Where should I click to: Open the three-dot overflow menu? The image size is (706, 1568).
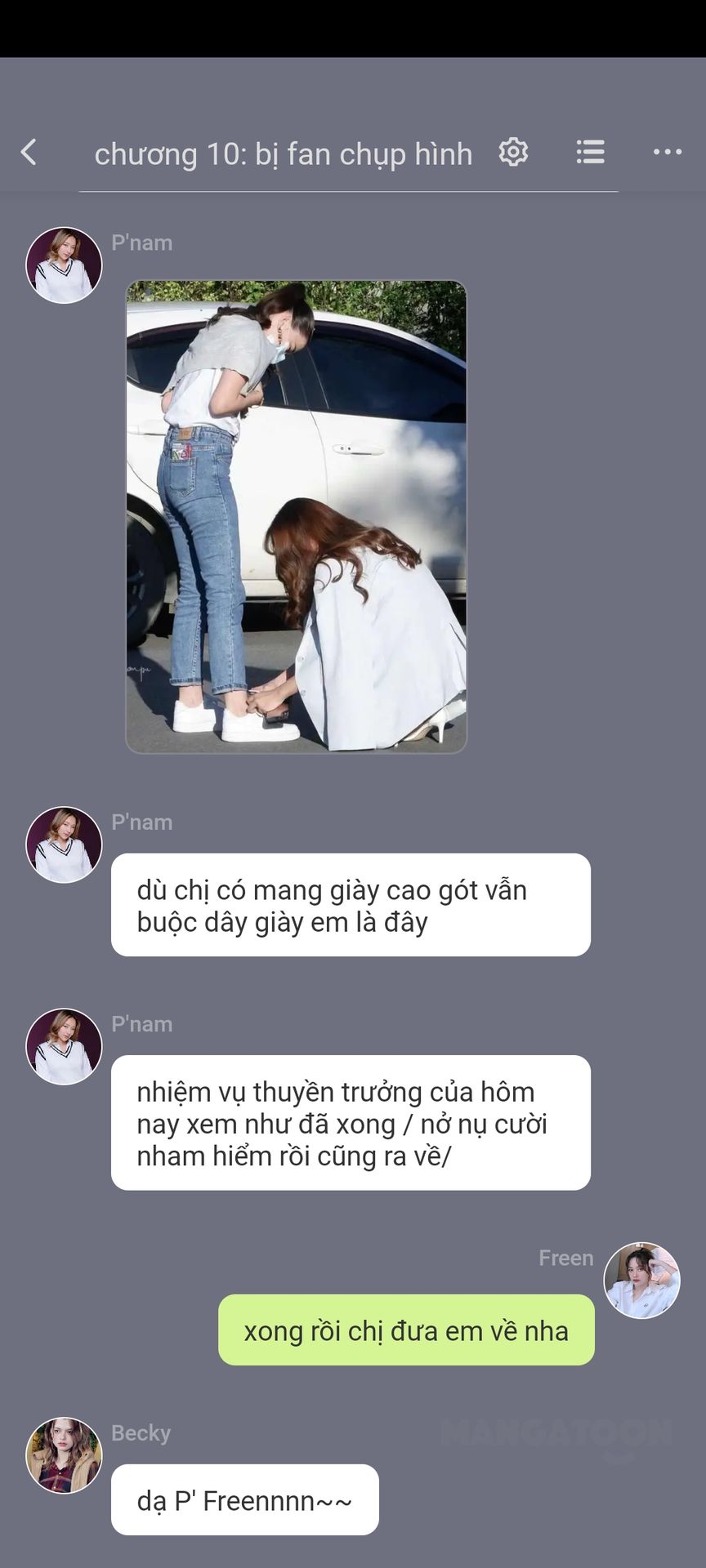(668, 152)
